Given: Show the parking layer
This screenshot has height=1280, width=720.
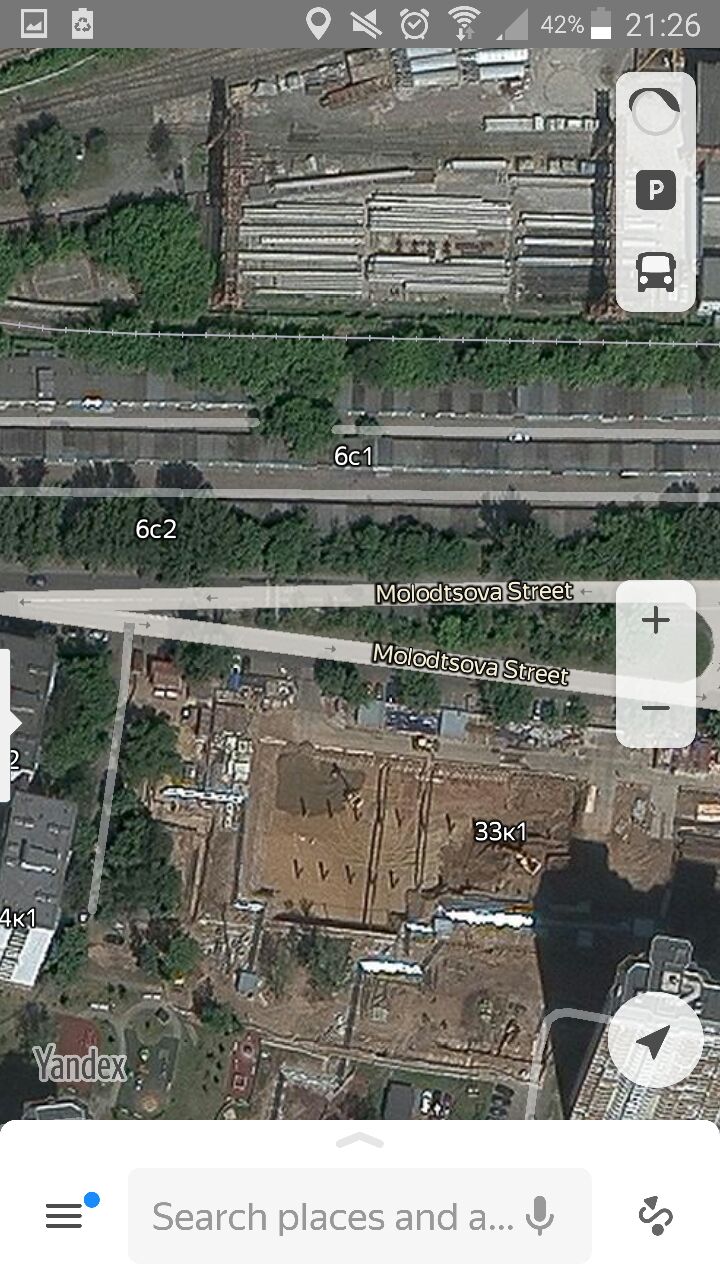Looking at the screenshot, I should pos(655,190).
